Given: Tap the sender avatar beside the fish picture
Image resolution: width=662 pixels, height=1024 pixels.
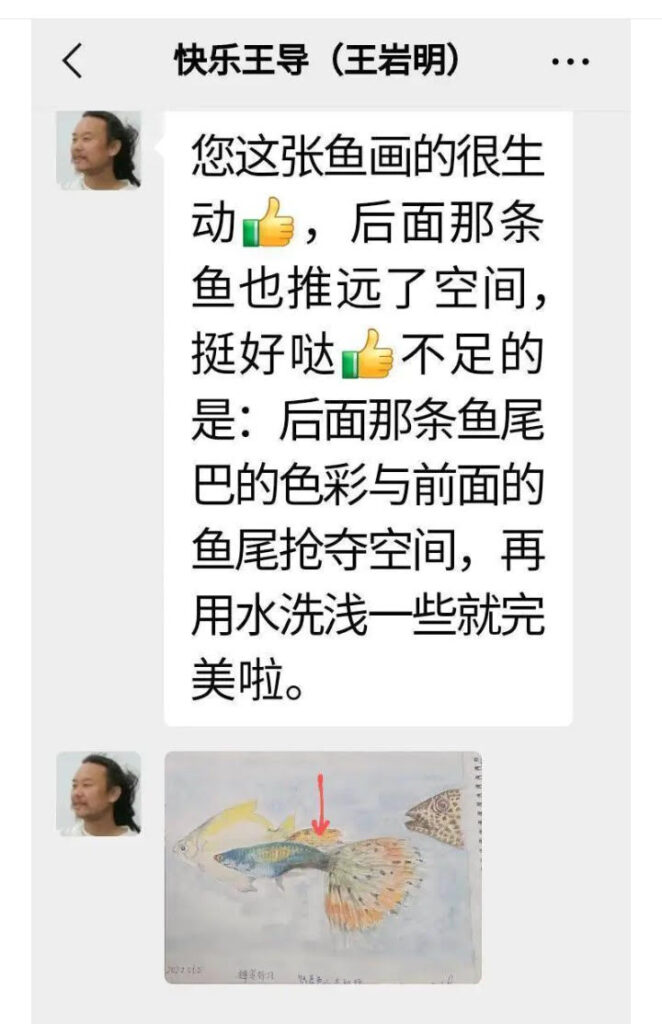Looking at the screenshot, I should tap(98, 794).
